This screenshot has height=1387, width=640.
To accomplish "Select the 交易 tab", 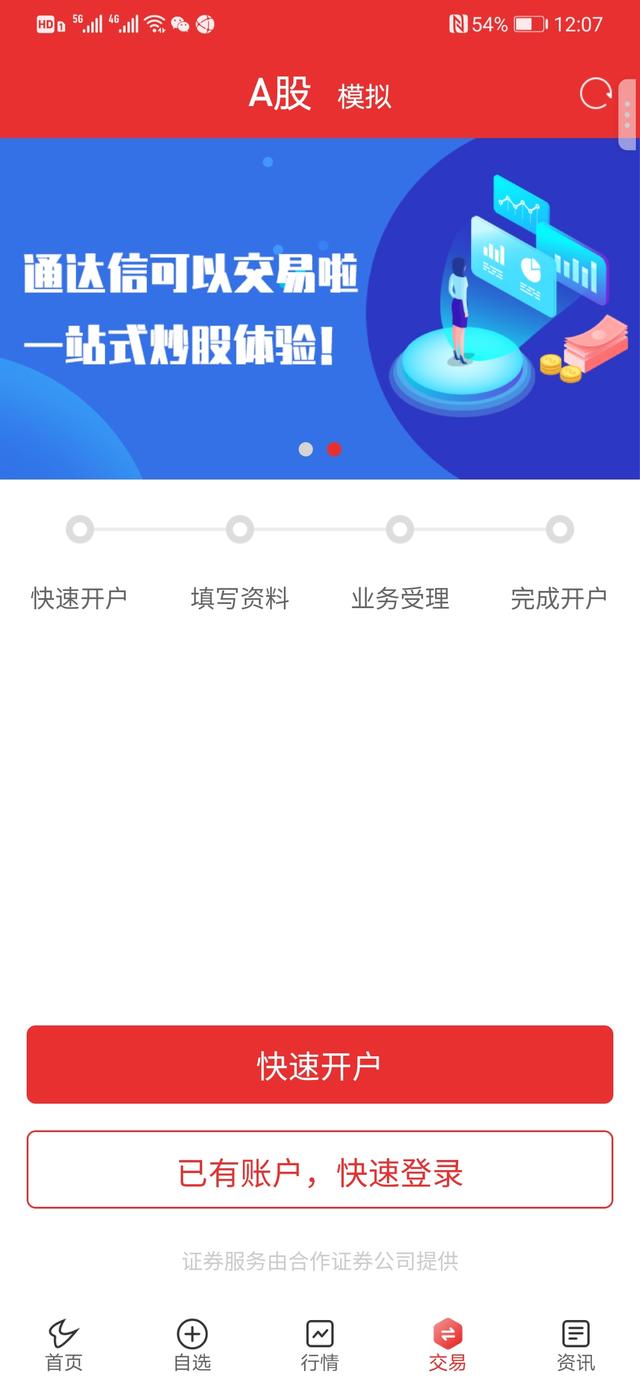I will pos(447,1344).
